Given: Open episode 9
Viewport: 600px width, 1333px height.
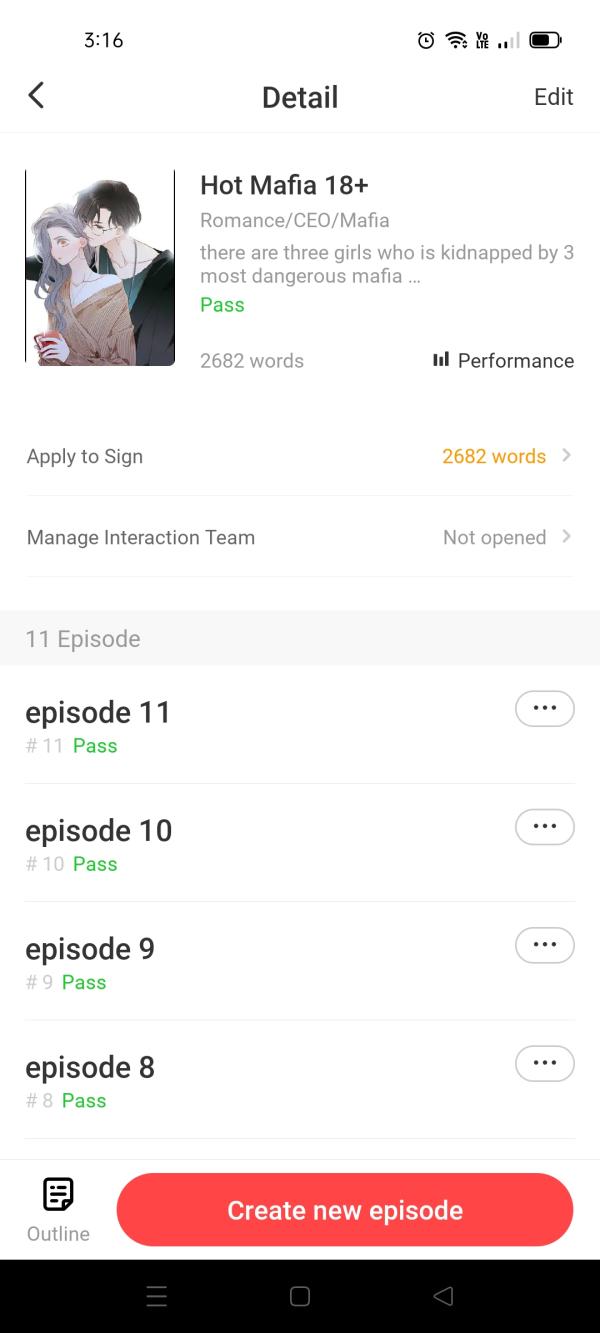Looking at the screenshot, I should (90, 949).
